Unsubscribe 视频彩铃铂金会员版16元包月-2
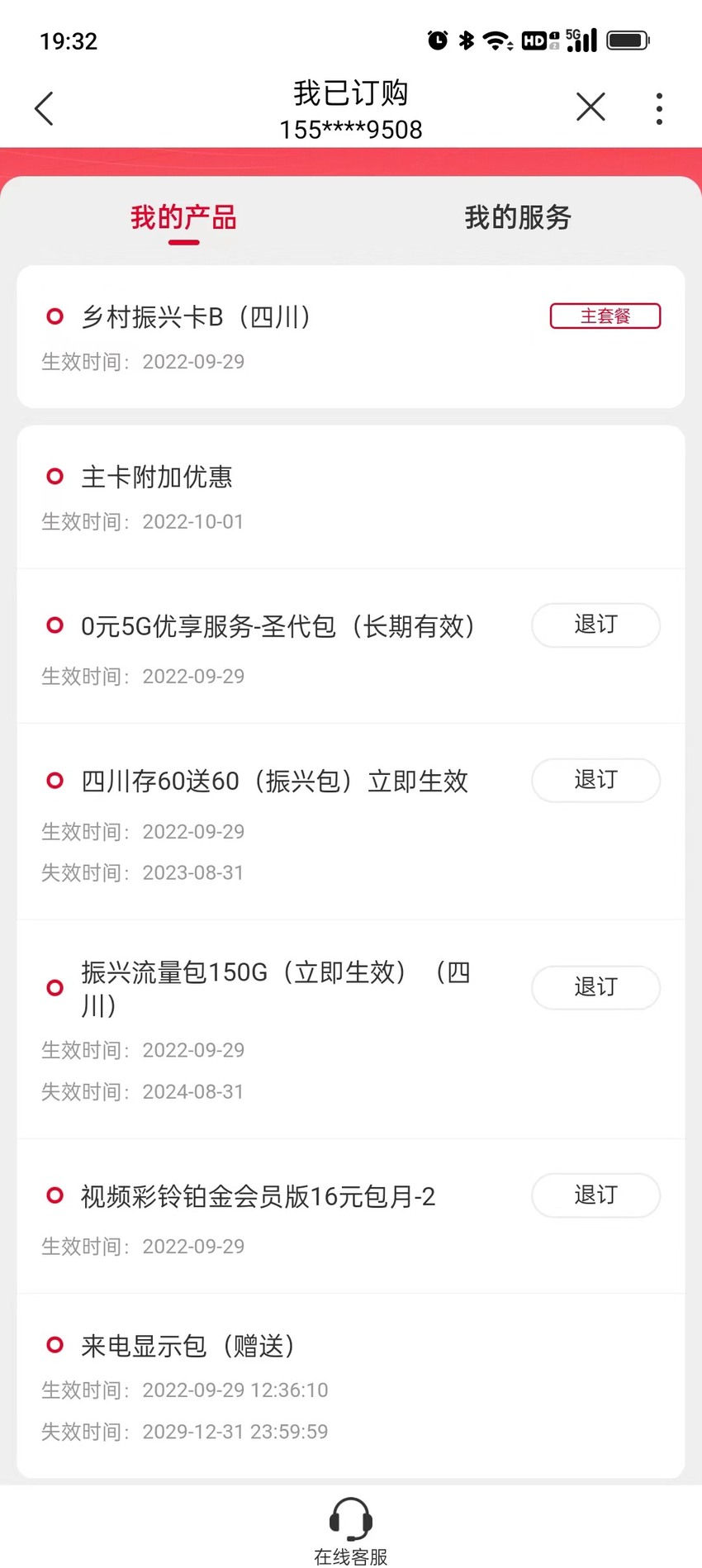The image size is (702, 1568). click(595, 1195)
